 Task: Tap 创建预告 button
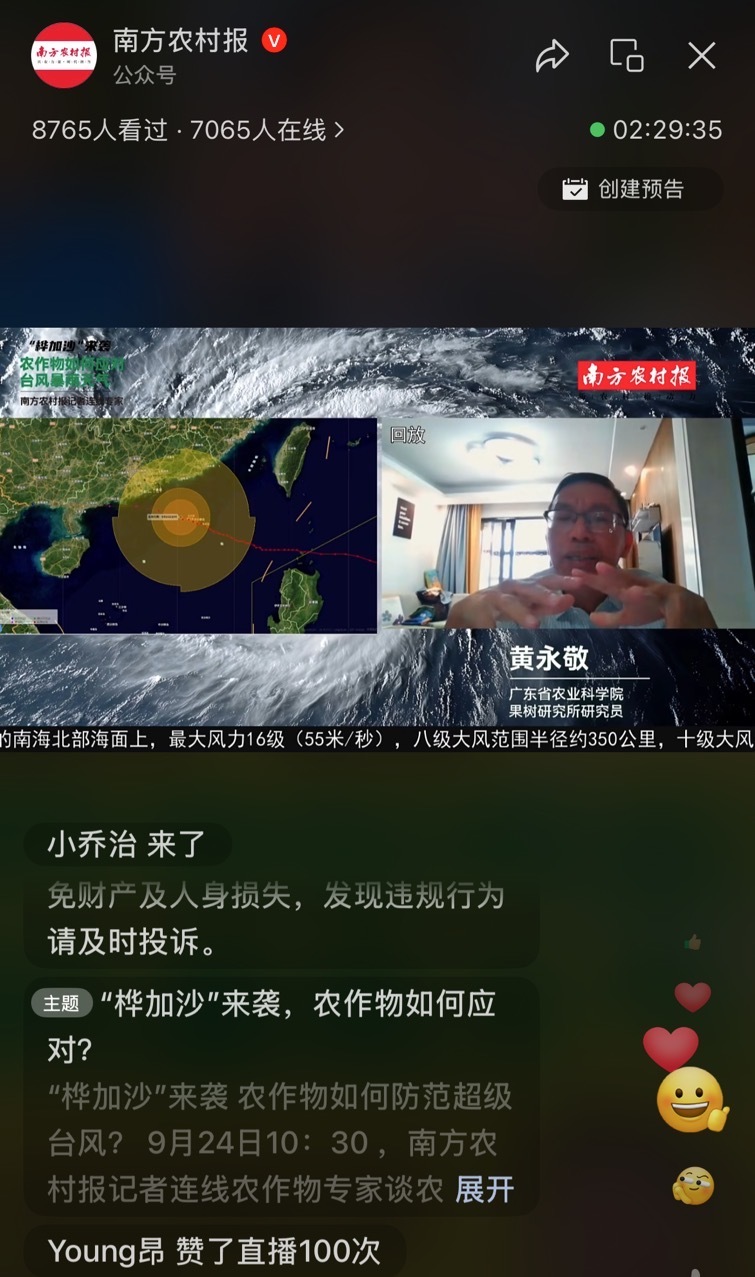point(624,189)
